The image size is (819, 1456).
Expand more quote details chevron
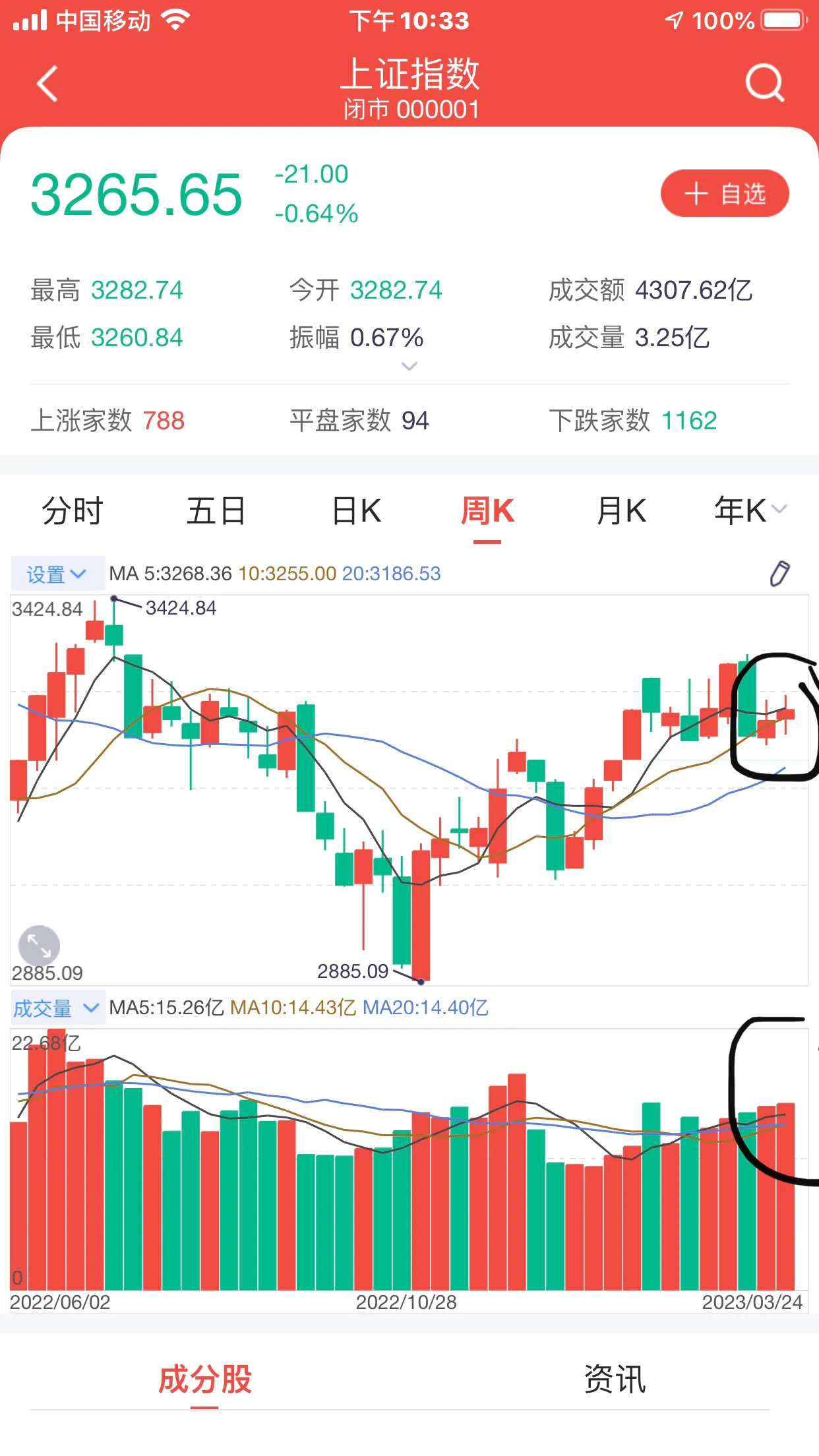coord(409,367)
